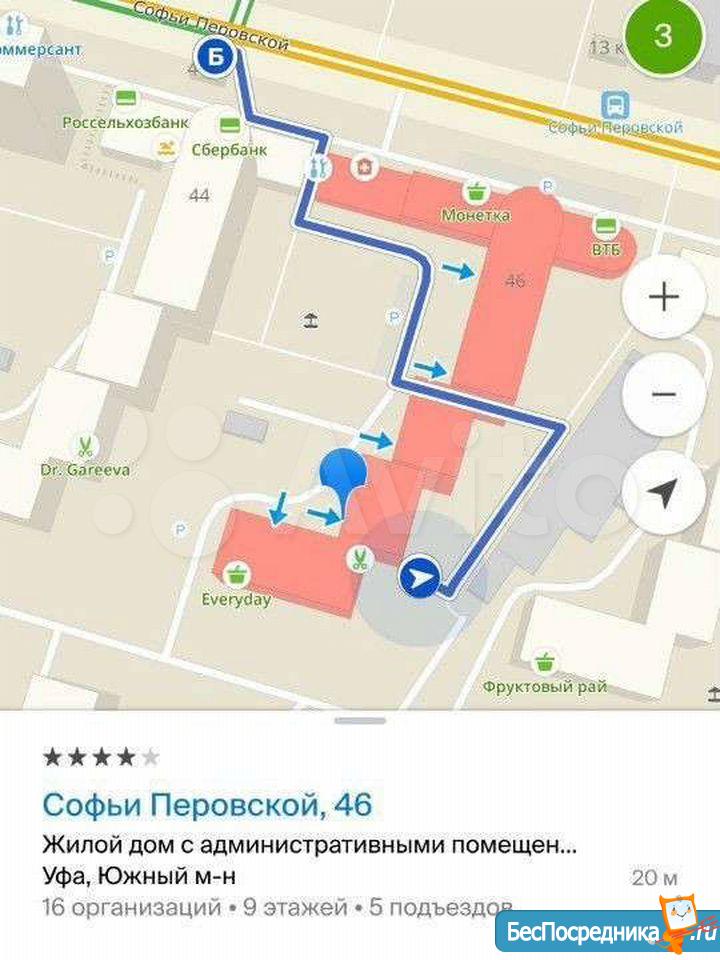This screenshot has width=720, height=960.
Task: Expand the bottom info panel handle
Action: point(360,720)
